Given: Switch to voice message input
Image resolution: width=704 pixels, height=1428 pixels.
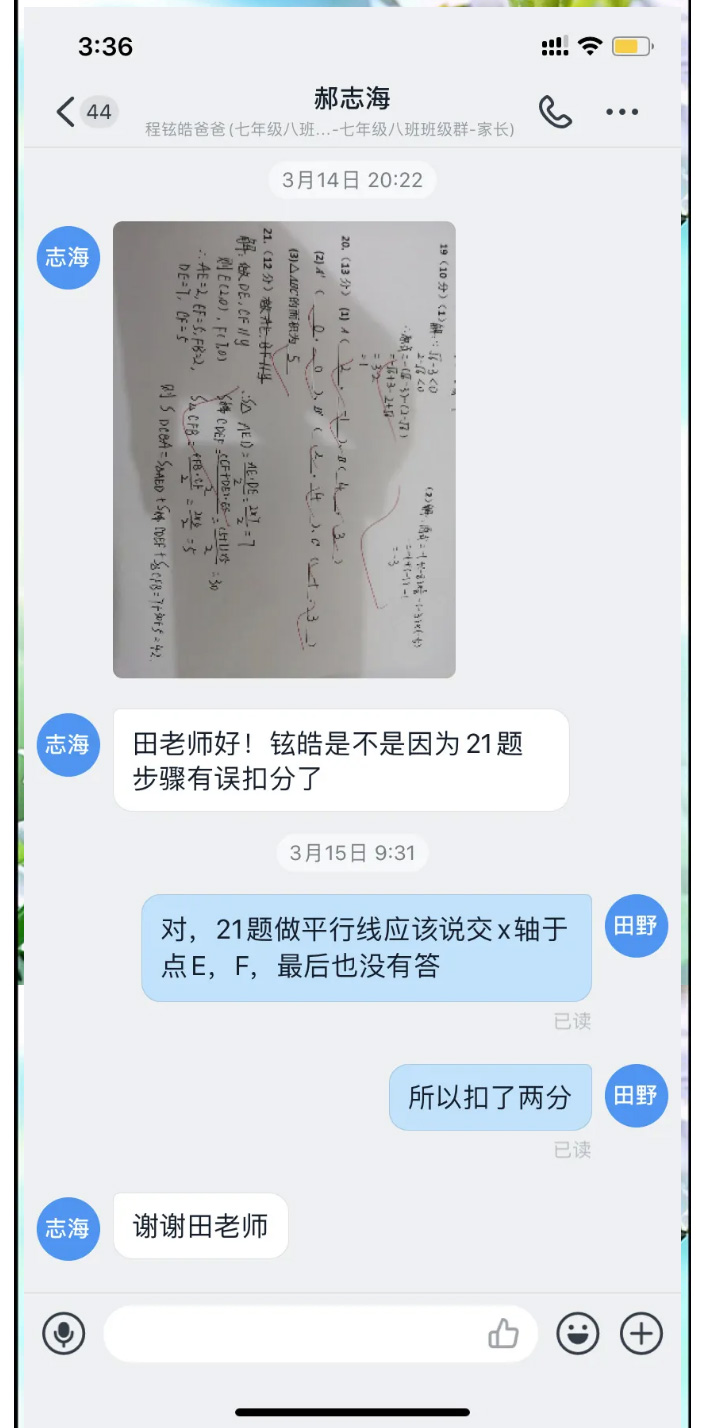Looking at the screenshot, I should 64,1333.
